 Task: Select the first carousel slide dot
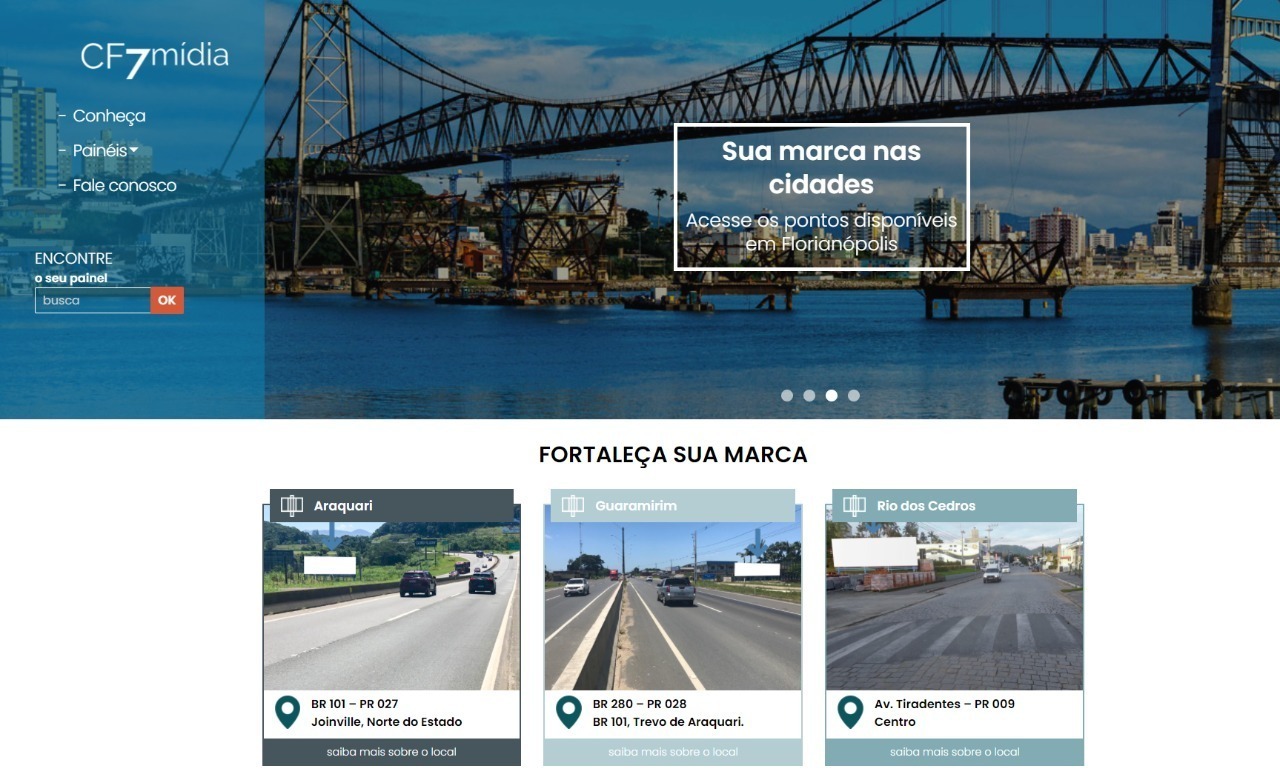[787, 396]
